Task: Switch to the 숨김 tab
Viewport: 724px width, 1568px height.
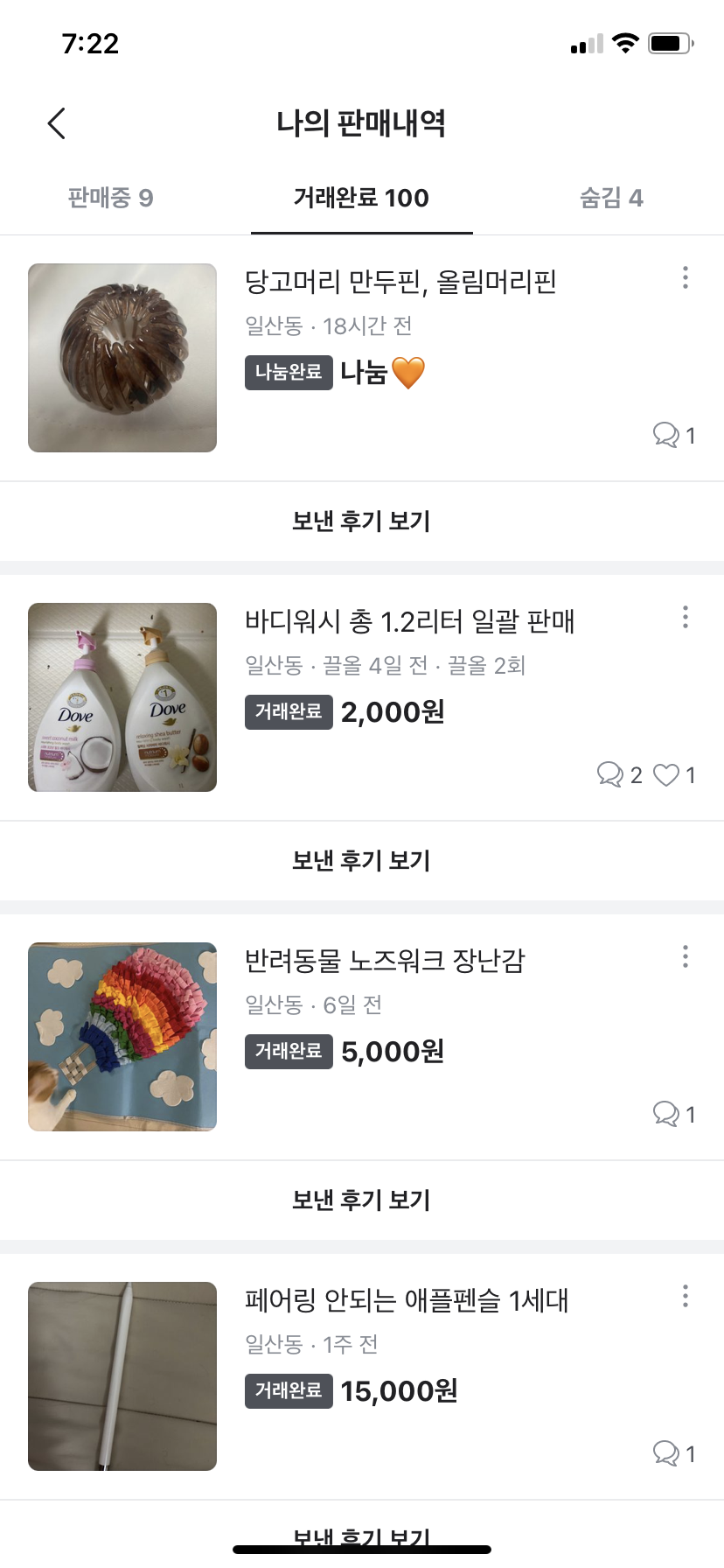Action: [611, 198]
